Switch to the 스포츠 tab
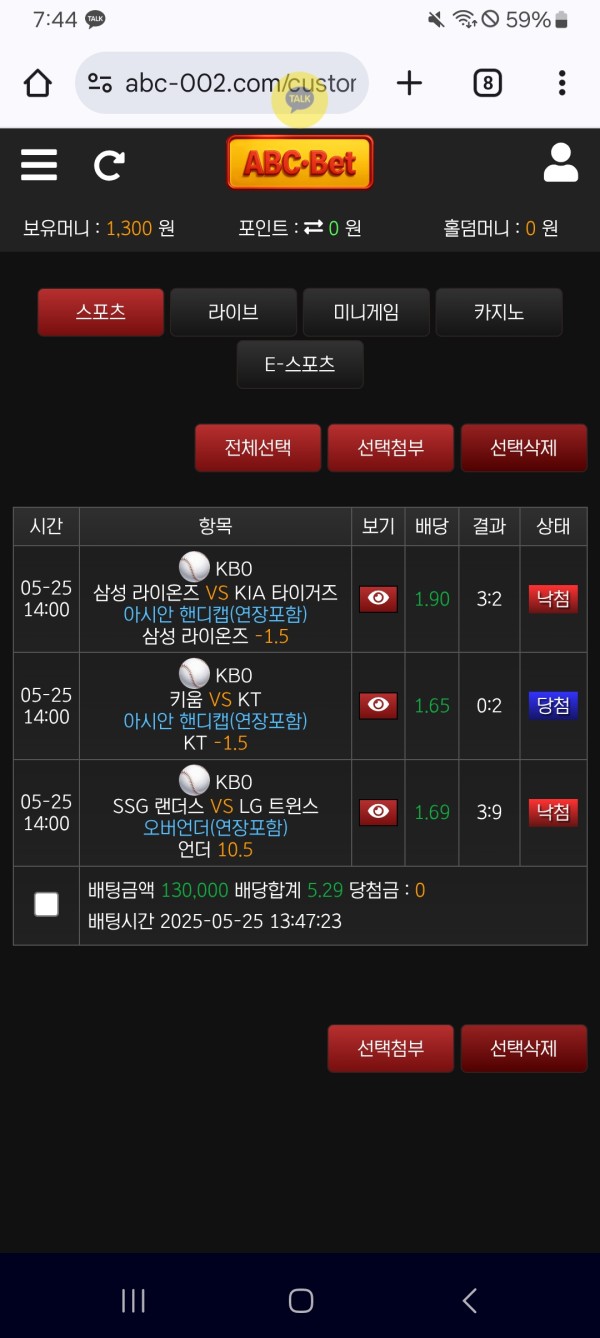The height and width of the screenshot is (1338, 600). tap(100, 312)
